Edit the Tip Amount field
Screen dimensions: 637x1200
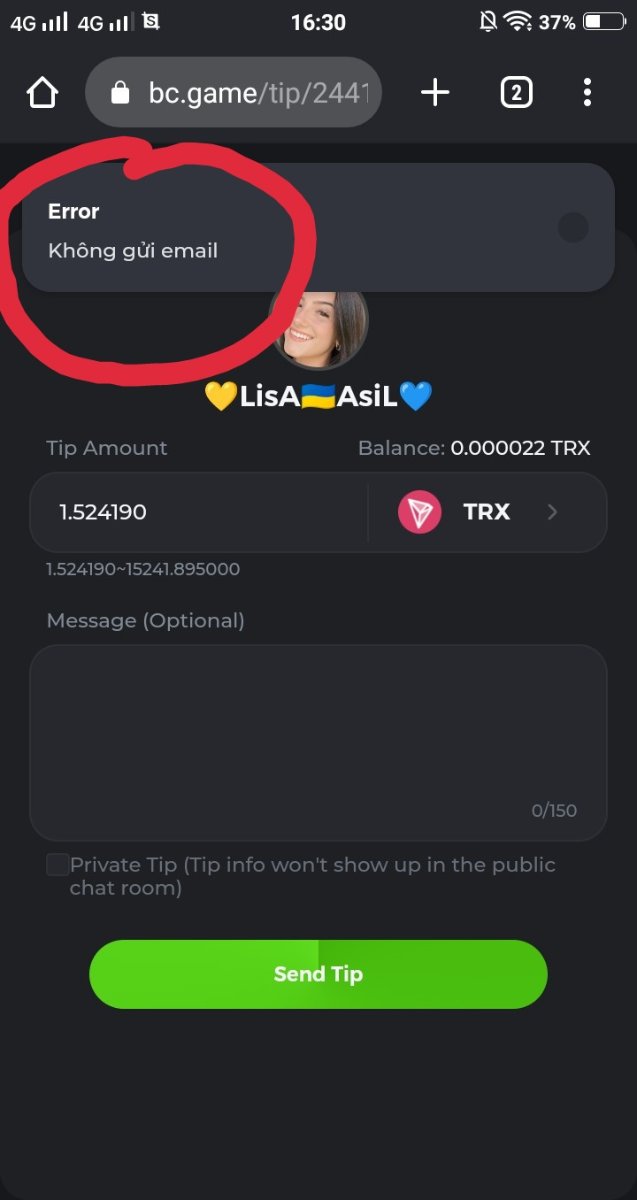(x=200, y=513)
